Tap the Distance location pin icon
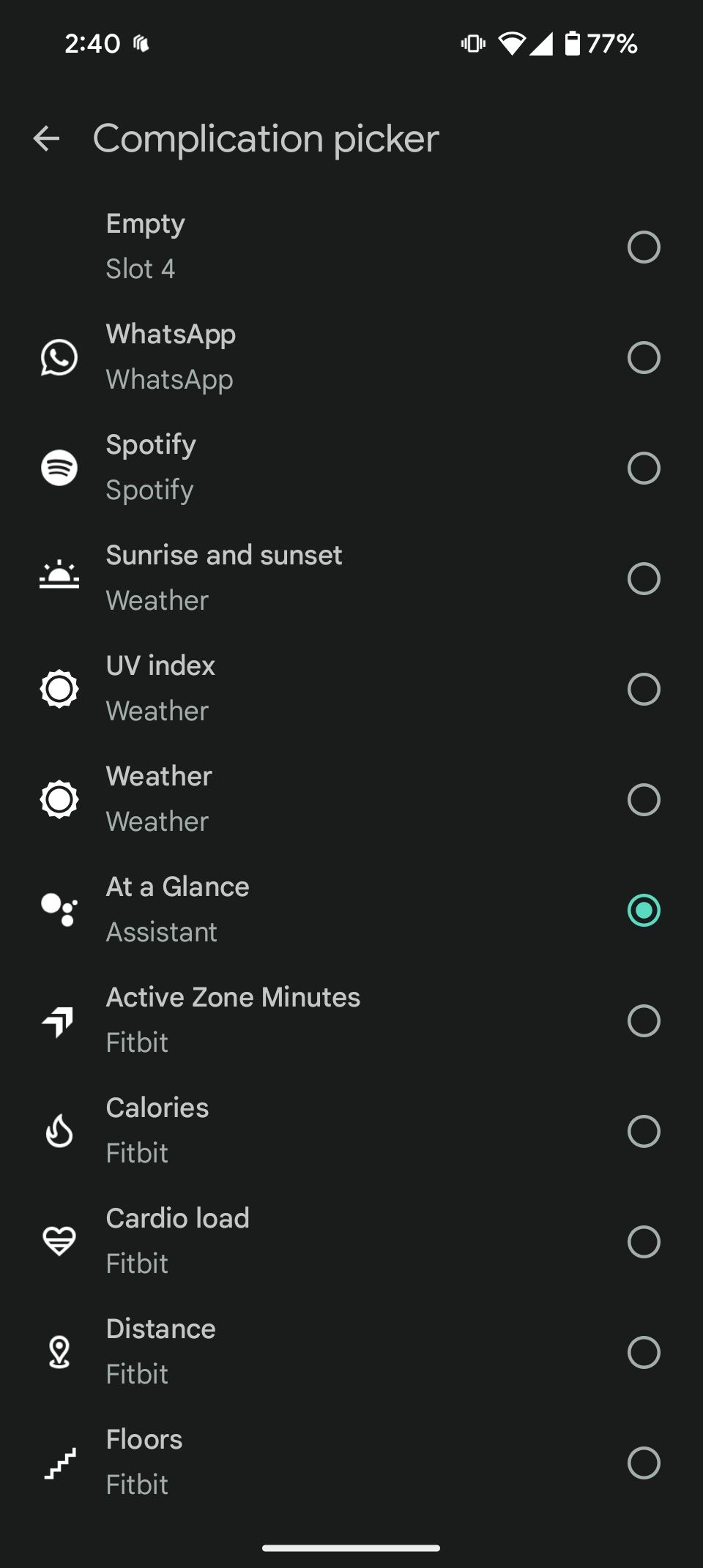 pyautogui.click(x=59, y=1351)
